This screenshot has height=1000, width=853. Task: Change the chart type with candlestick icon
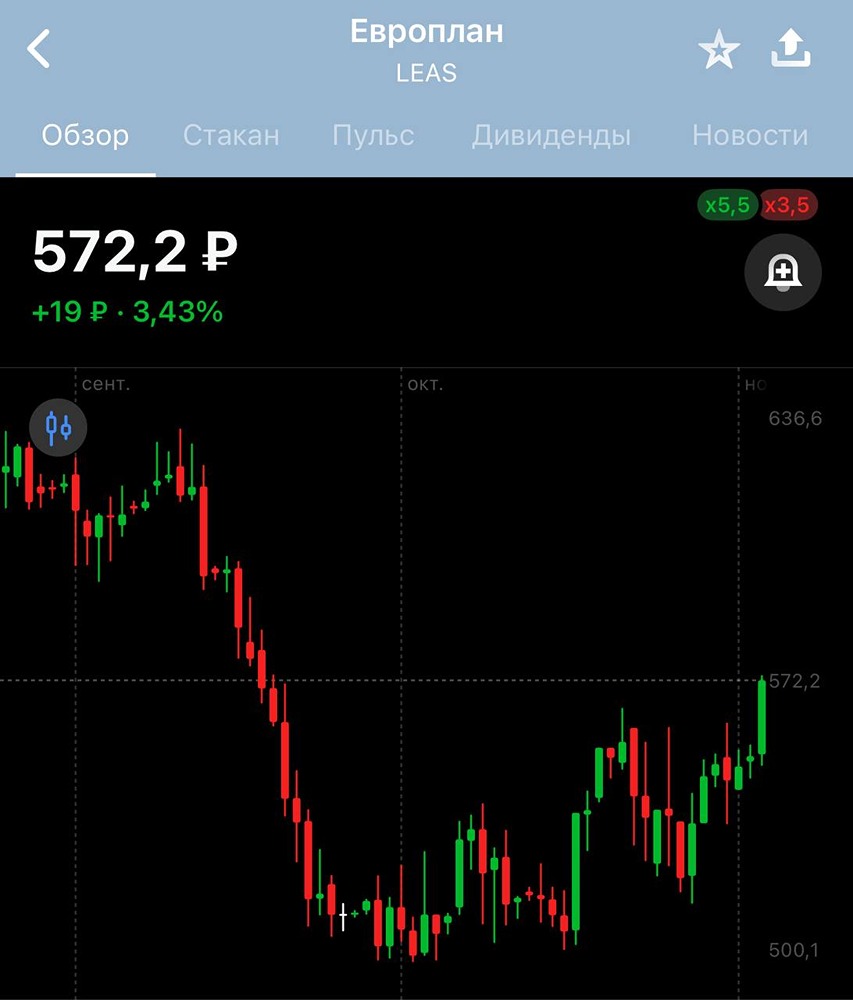(58, 428)
